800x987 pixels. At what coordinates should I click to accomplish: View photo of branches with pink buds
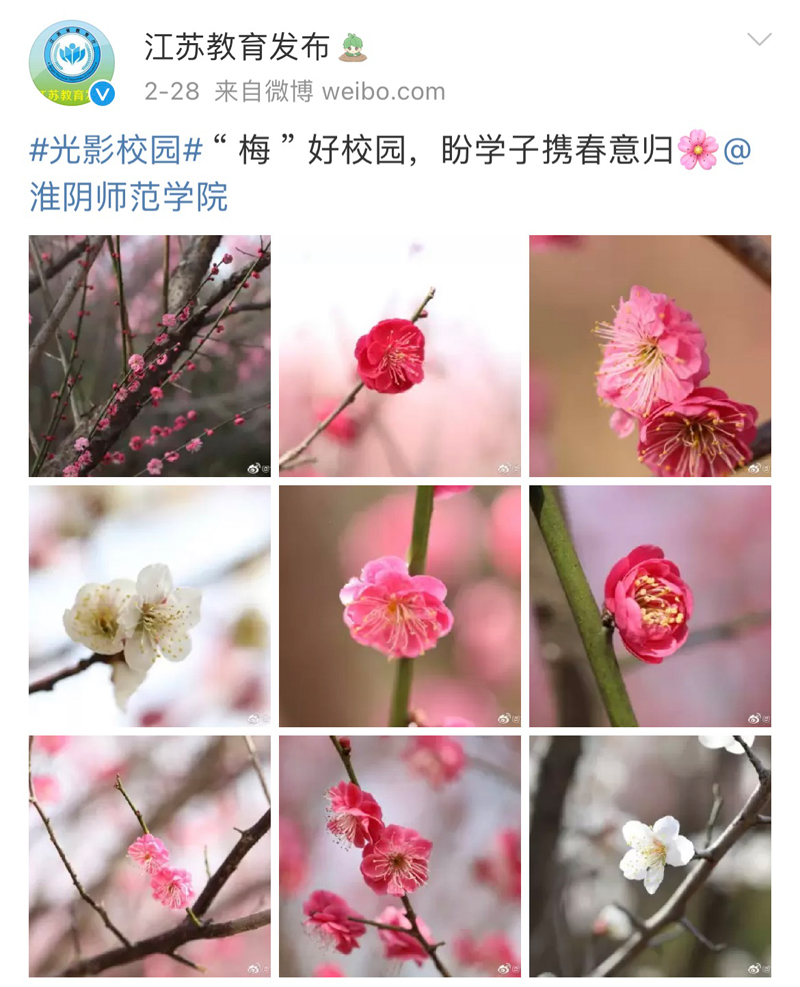point(150,356)
